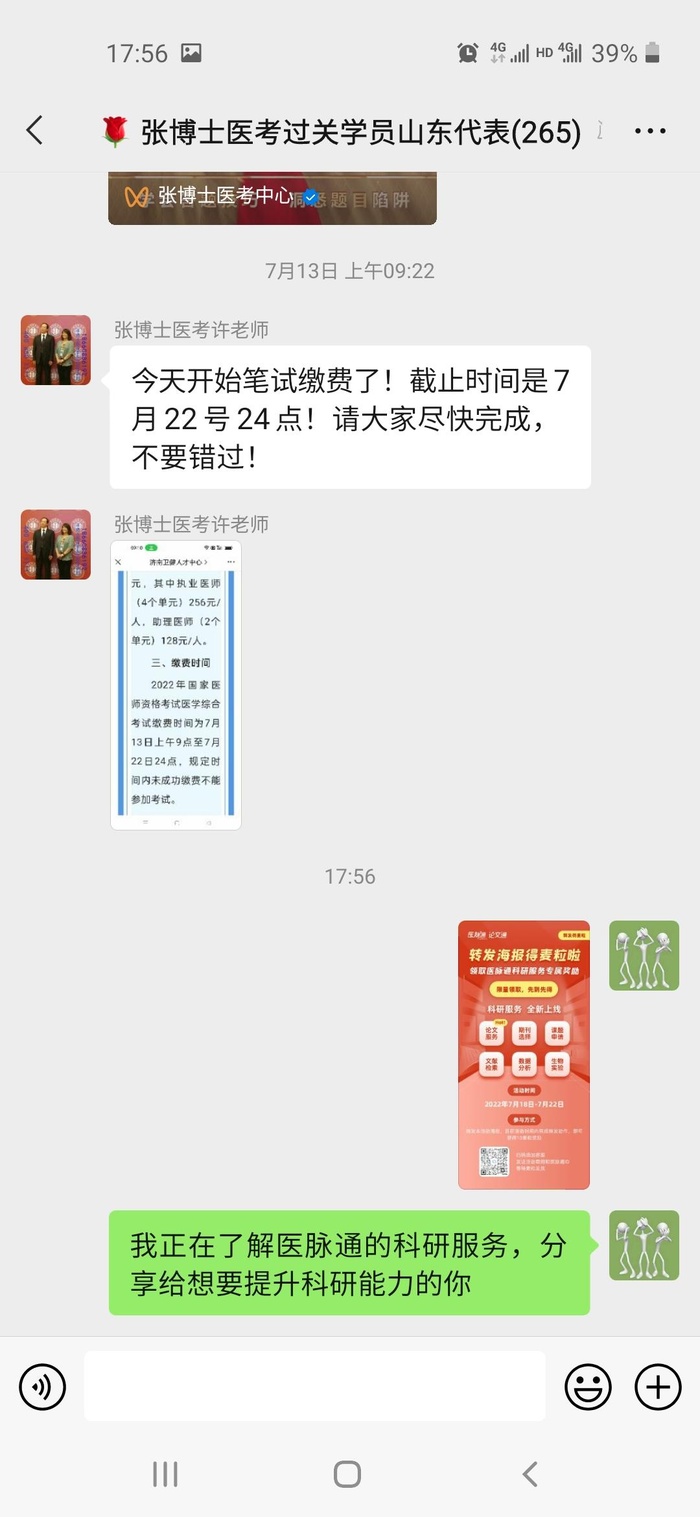Screen dimensions: 700x1517
Task: Open the emoji picker
Action: coord(588,1387)
